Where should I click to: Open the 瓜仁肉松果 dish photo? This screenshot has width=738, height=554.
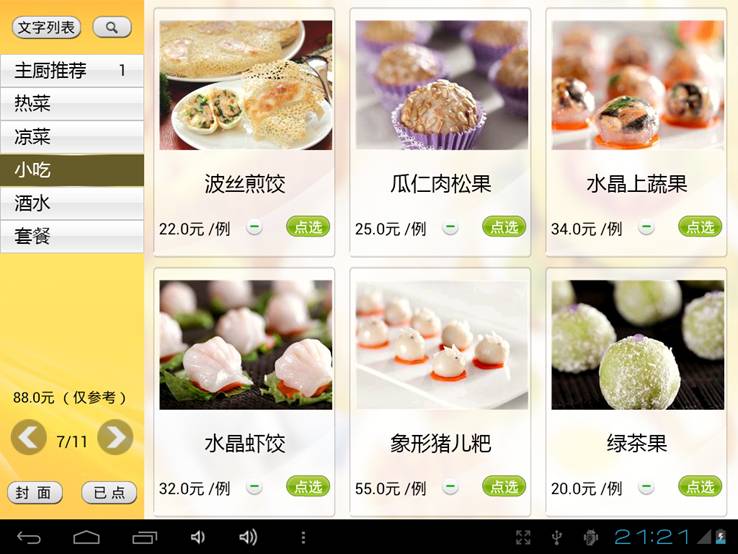[x=441, y=85]
